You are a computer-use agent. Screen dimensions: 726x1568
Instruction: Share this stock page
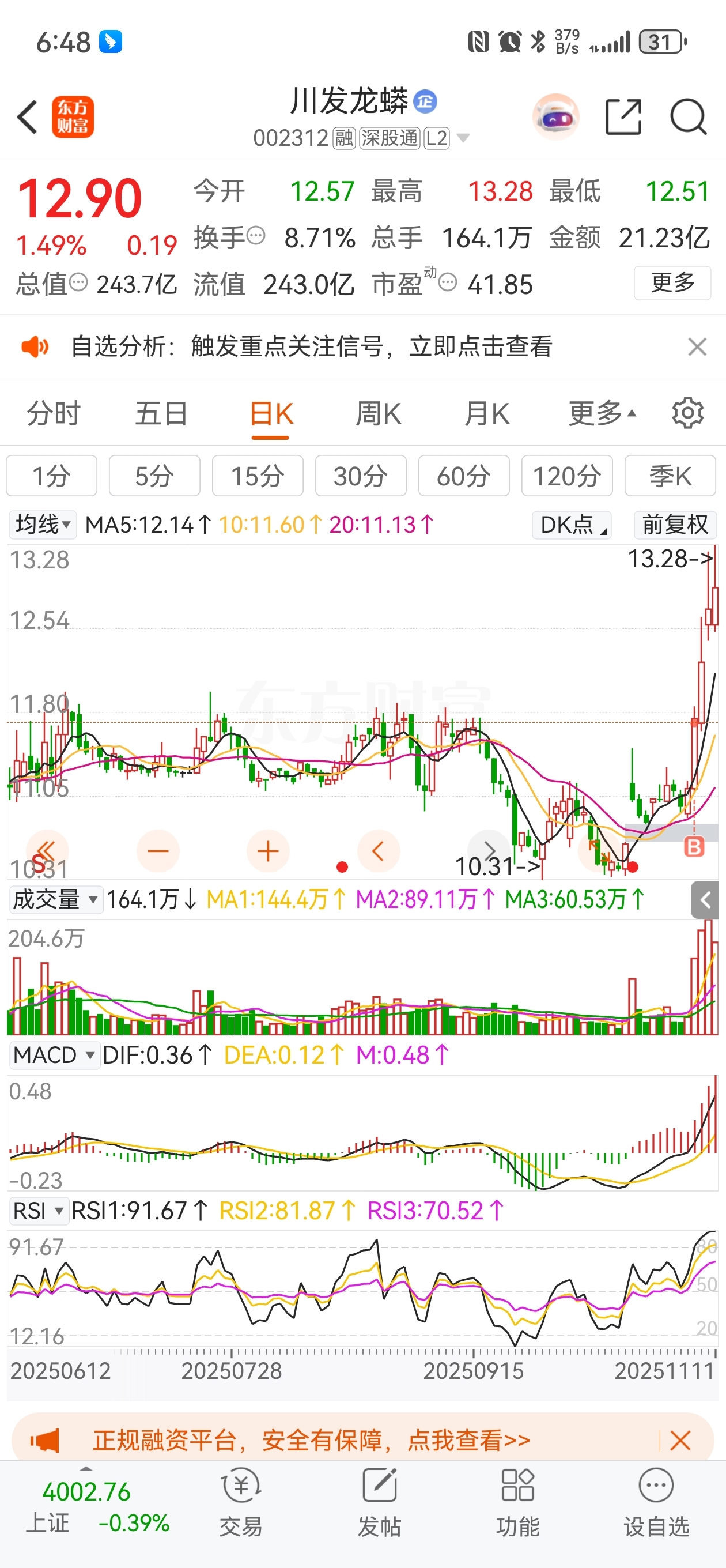(624, 116)
